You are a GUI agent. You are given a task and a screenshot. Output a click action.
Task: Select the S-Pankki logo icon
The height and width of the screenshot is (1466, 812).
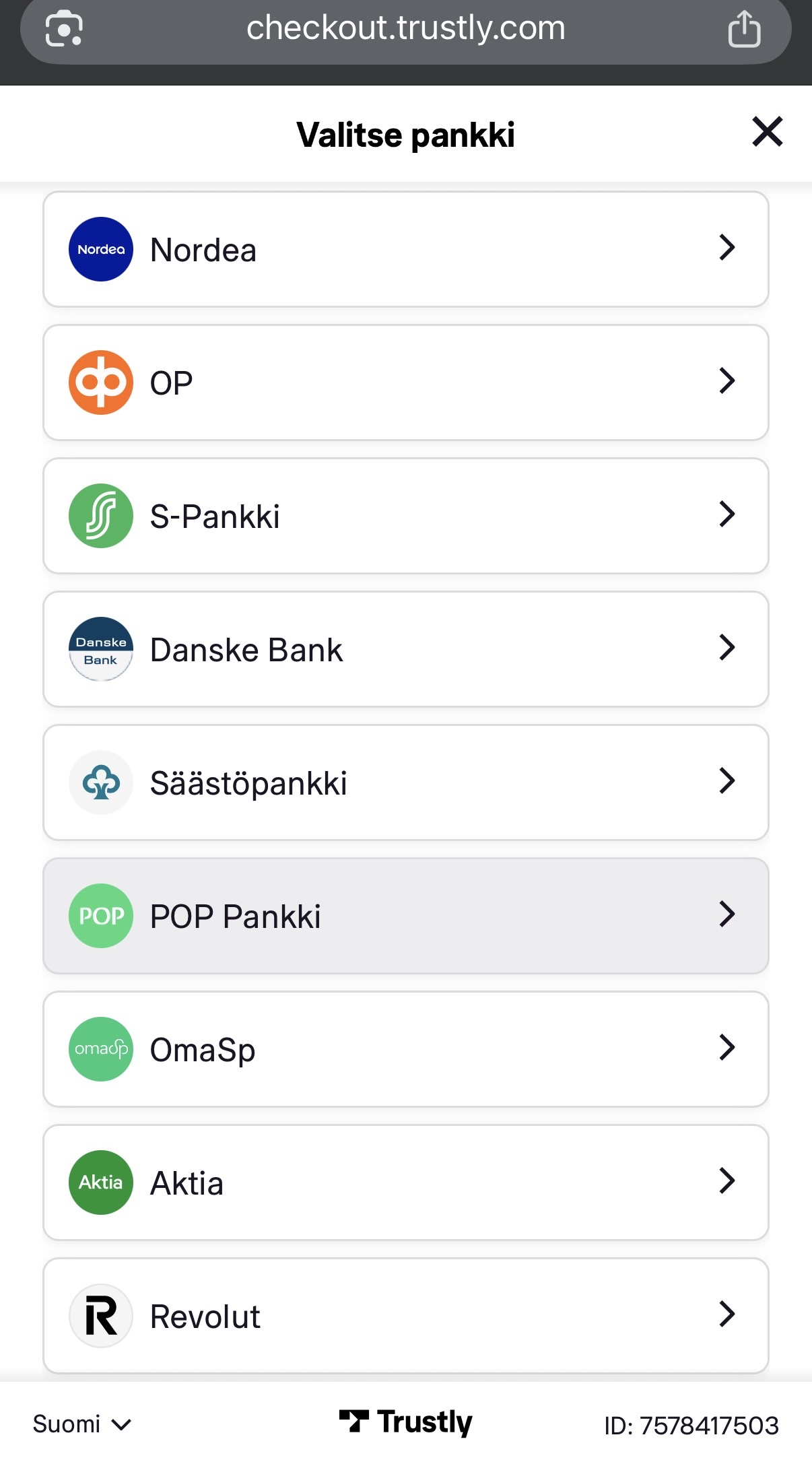100,515
